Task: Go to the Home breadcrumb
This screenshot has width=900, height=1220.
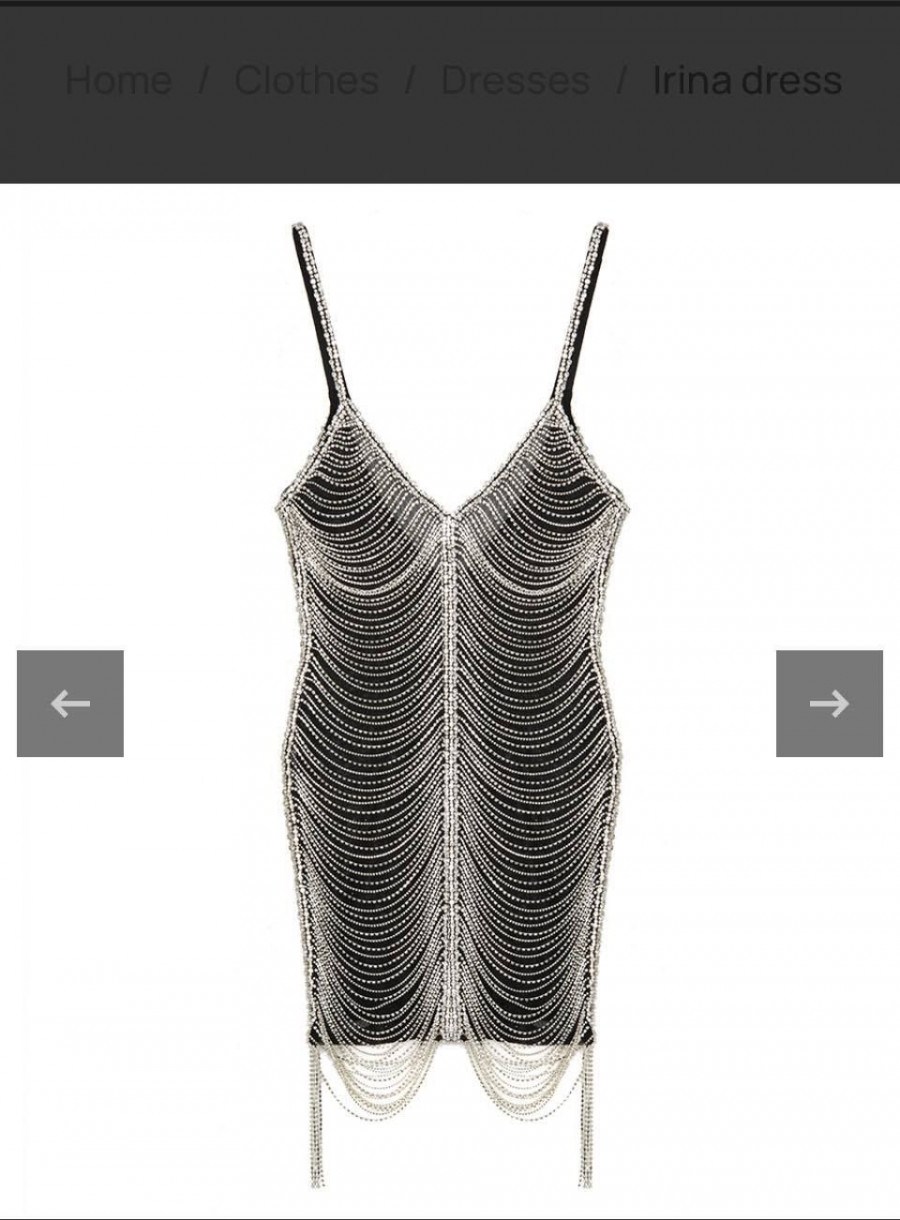Action: coord(118,80)
